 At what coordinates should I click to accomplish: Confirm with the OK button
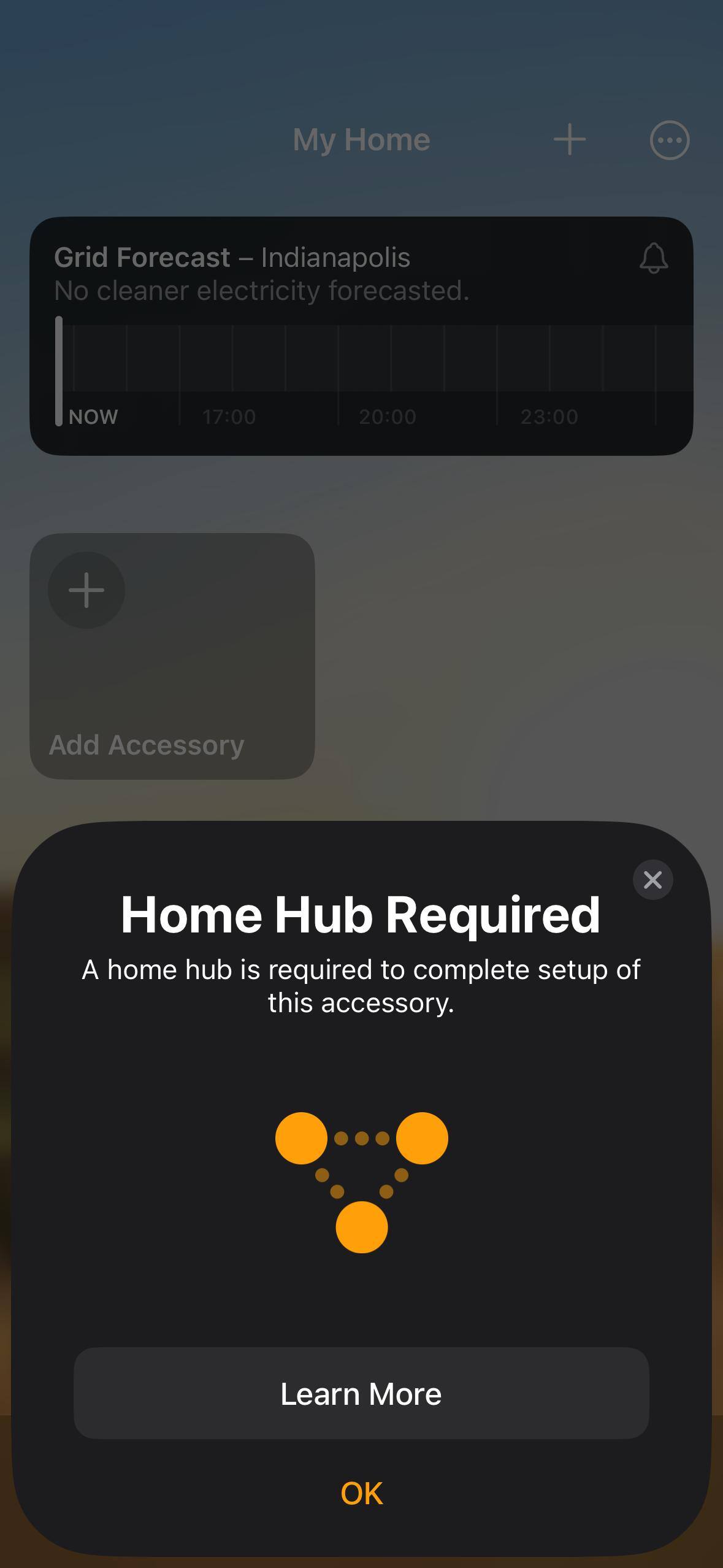tap(361, 1493)
